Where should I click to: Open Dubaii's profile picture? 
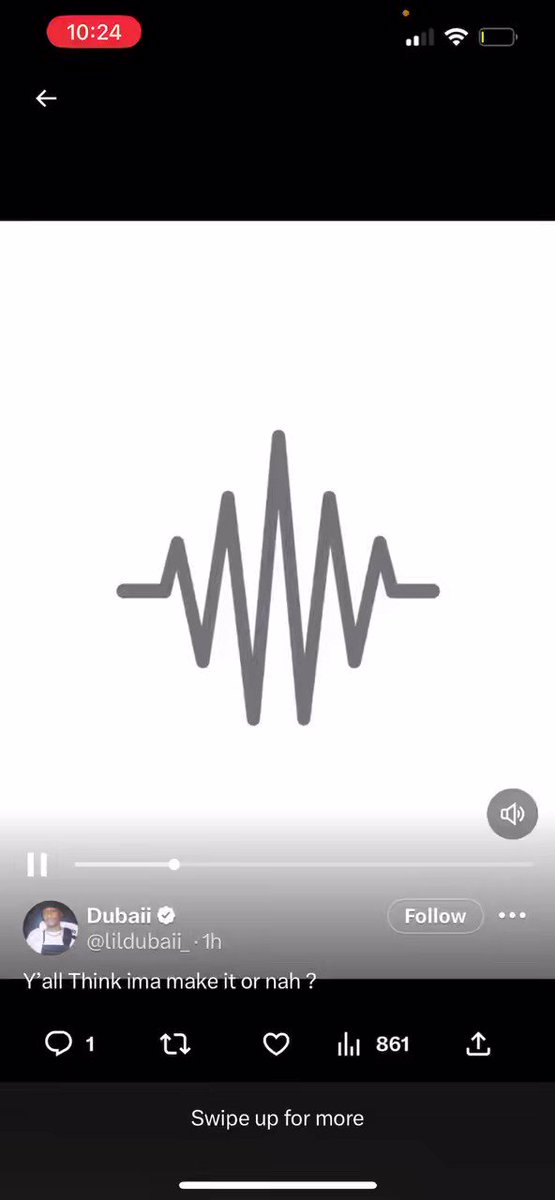click(50, 927)
